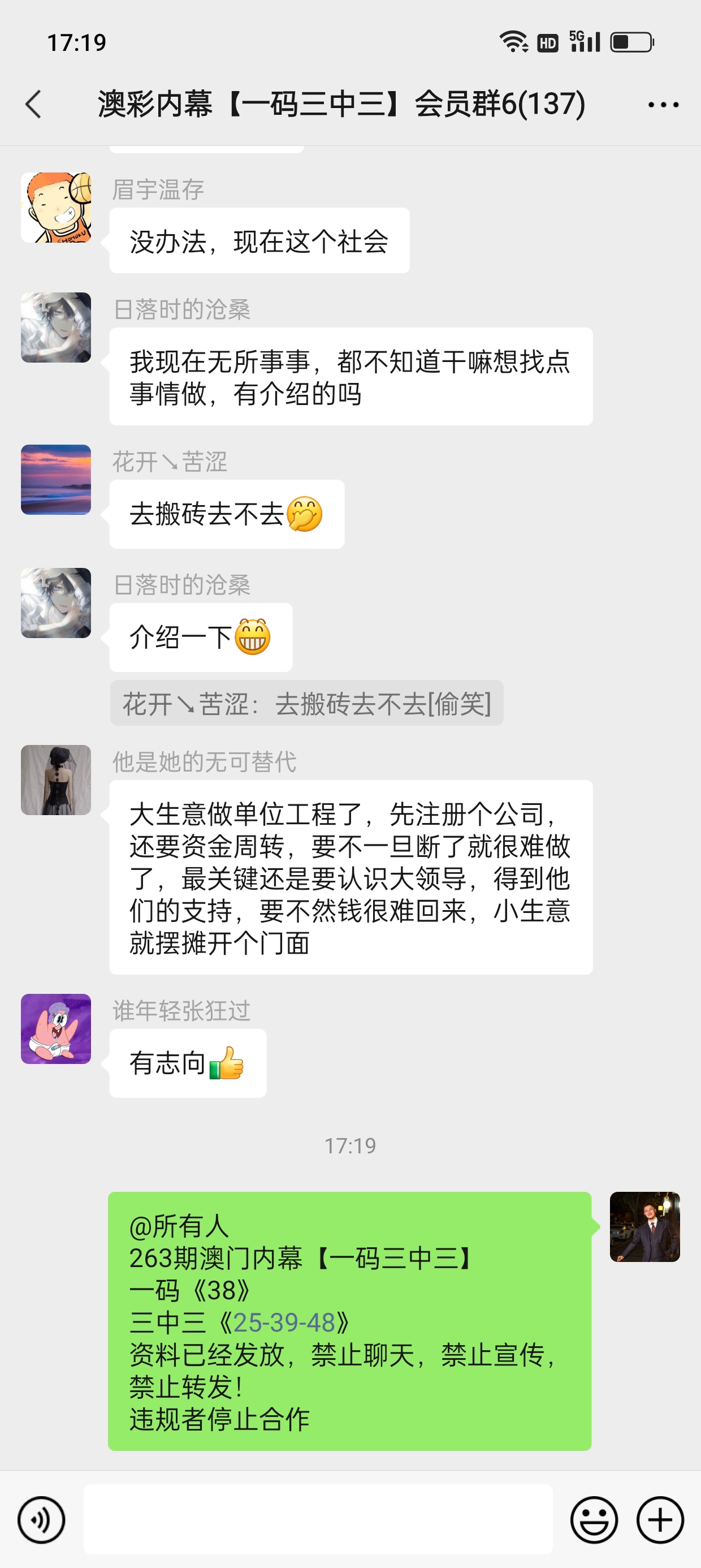Tap the quoted reply 去搬砖去不去
701x1568 pixels.
click(306, 704)
